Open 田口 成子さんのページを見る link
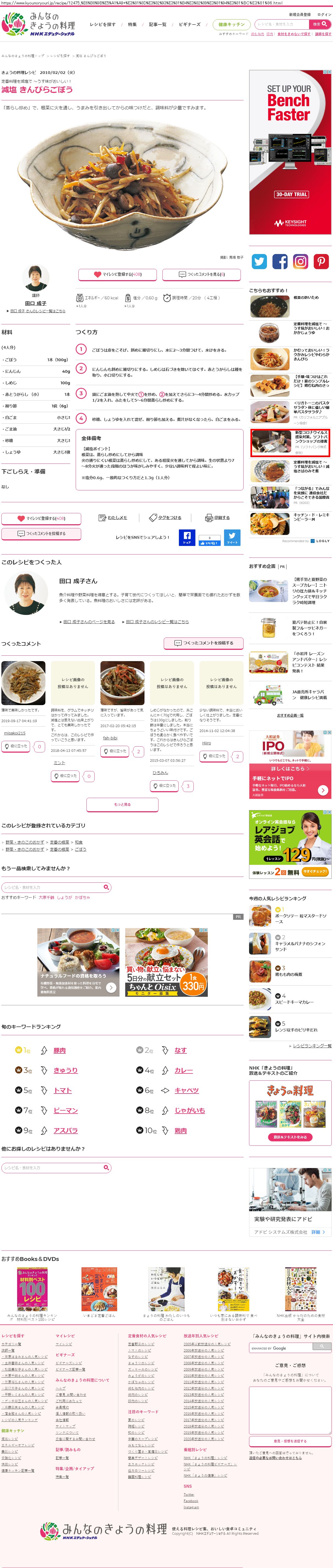Screen dimensions: 333x1568 89,622
